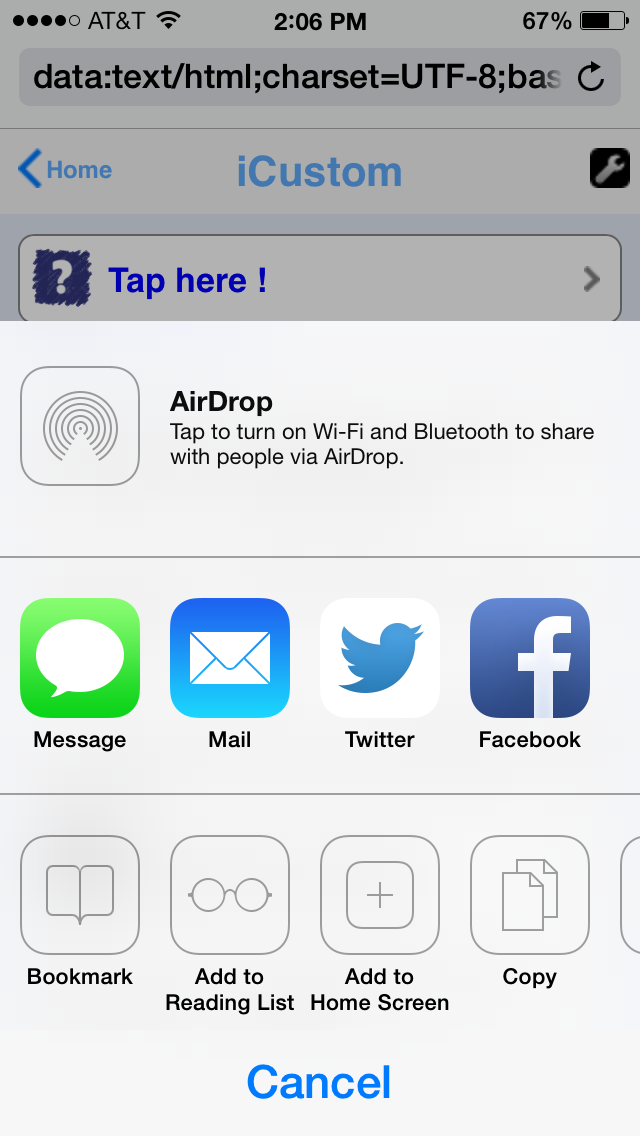Post the page to Facebook
The image size is (640, 1136).
(x=530, y=658)
